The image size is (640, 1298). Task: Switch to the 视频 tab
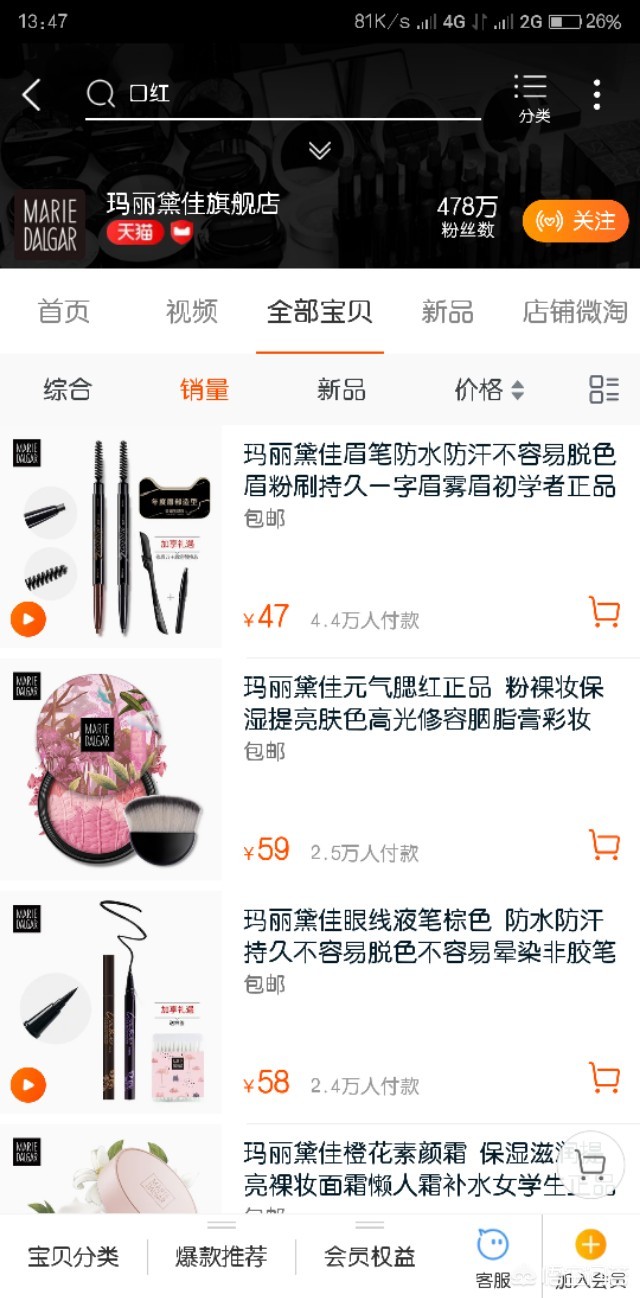coord(191,312)
